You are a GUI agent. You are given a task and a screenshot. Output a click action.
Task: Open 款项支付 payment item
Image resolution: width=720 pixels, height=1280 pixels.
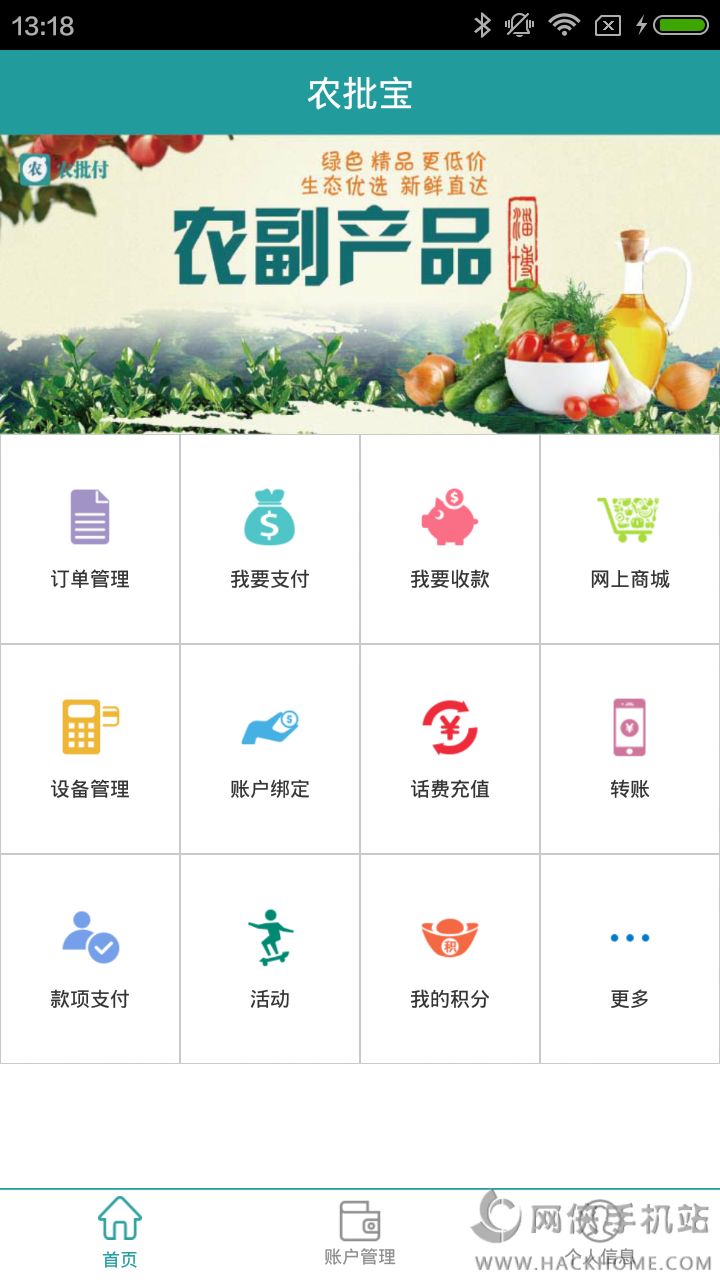(90, 959)
